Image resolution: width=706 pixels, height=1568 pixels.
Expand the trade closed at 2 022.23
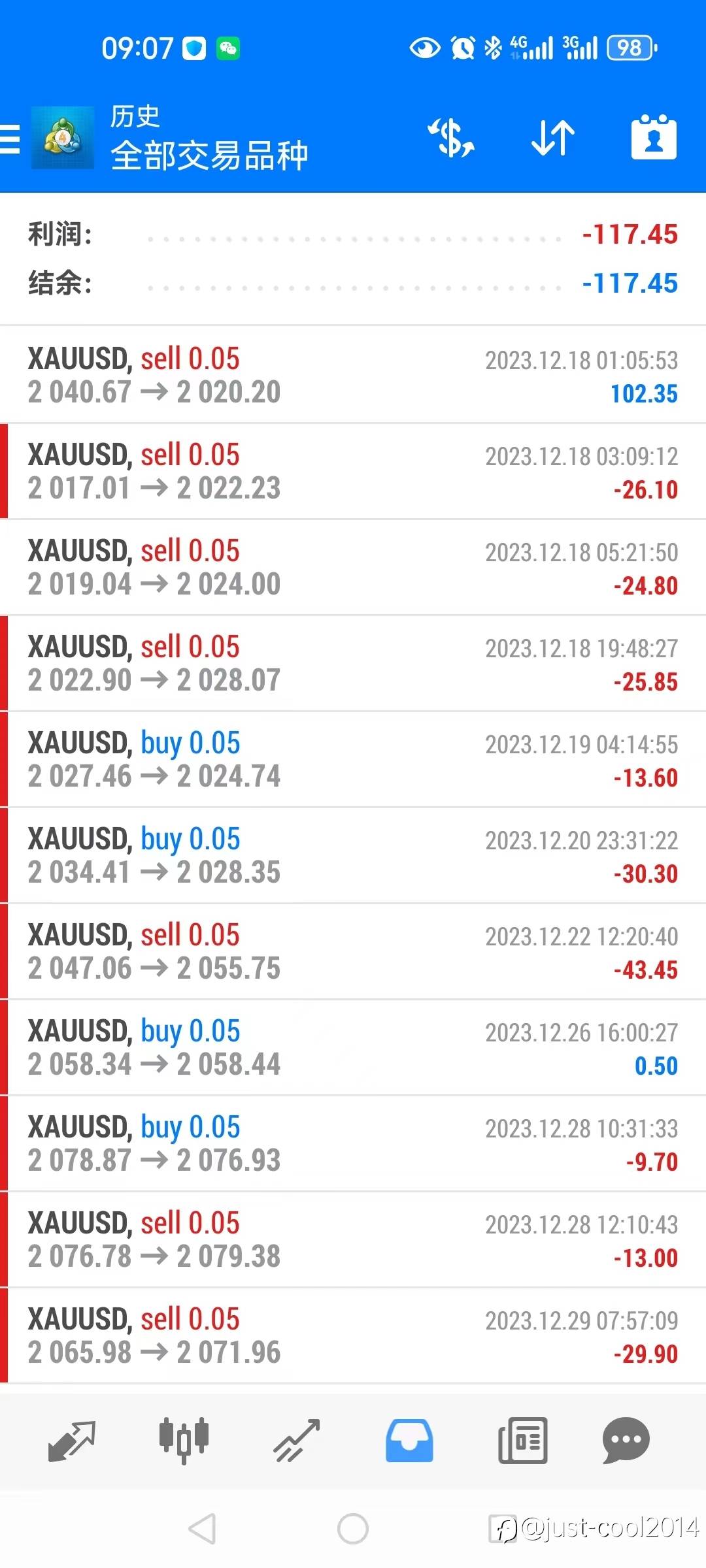(x=353, y=472)
